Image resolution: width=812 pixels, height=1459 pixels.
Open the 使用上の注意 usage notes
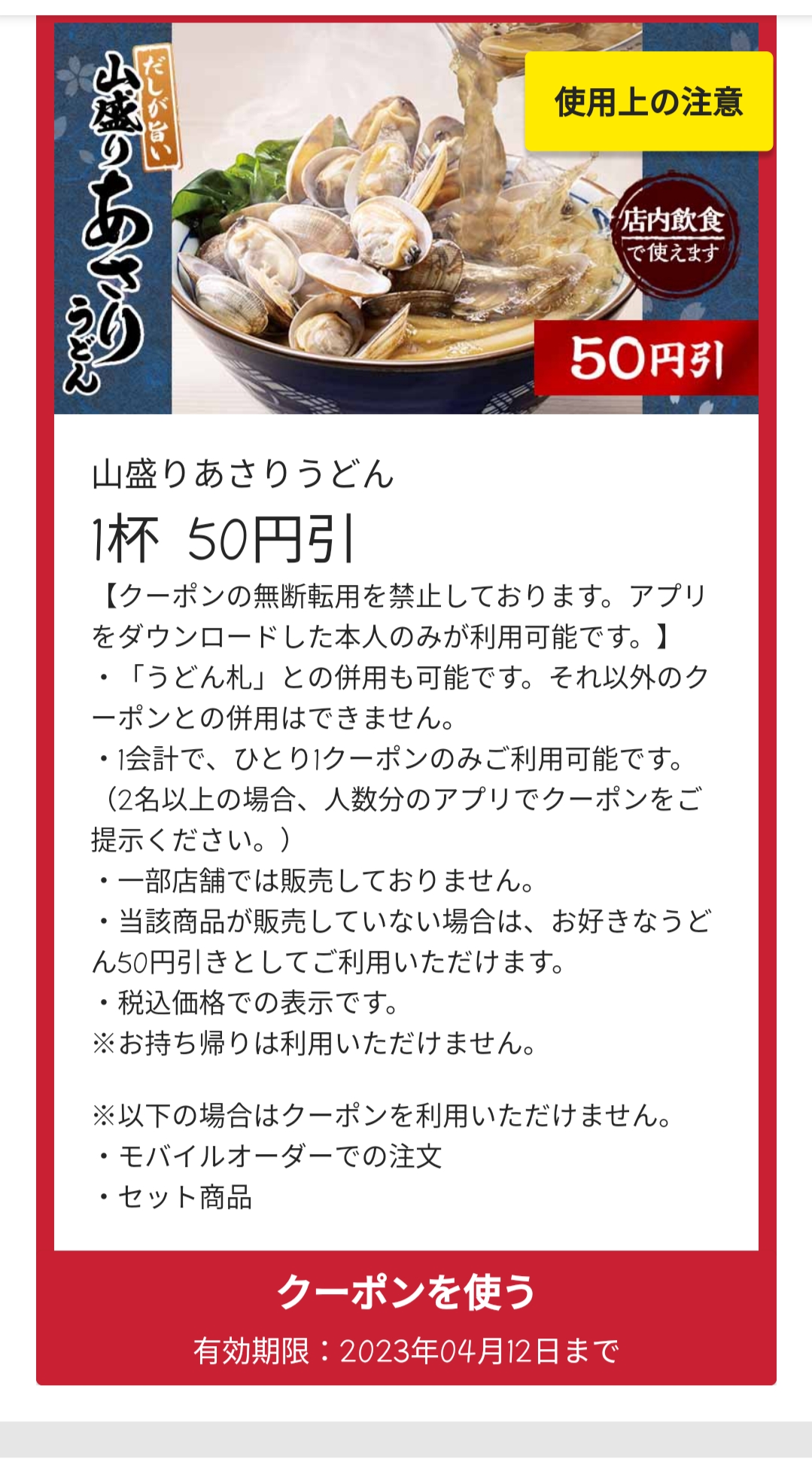[x=648, y=102]
